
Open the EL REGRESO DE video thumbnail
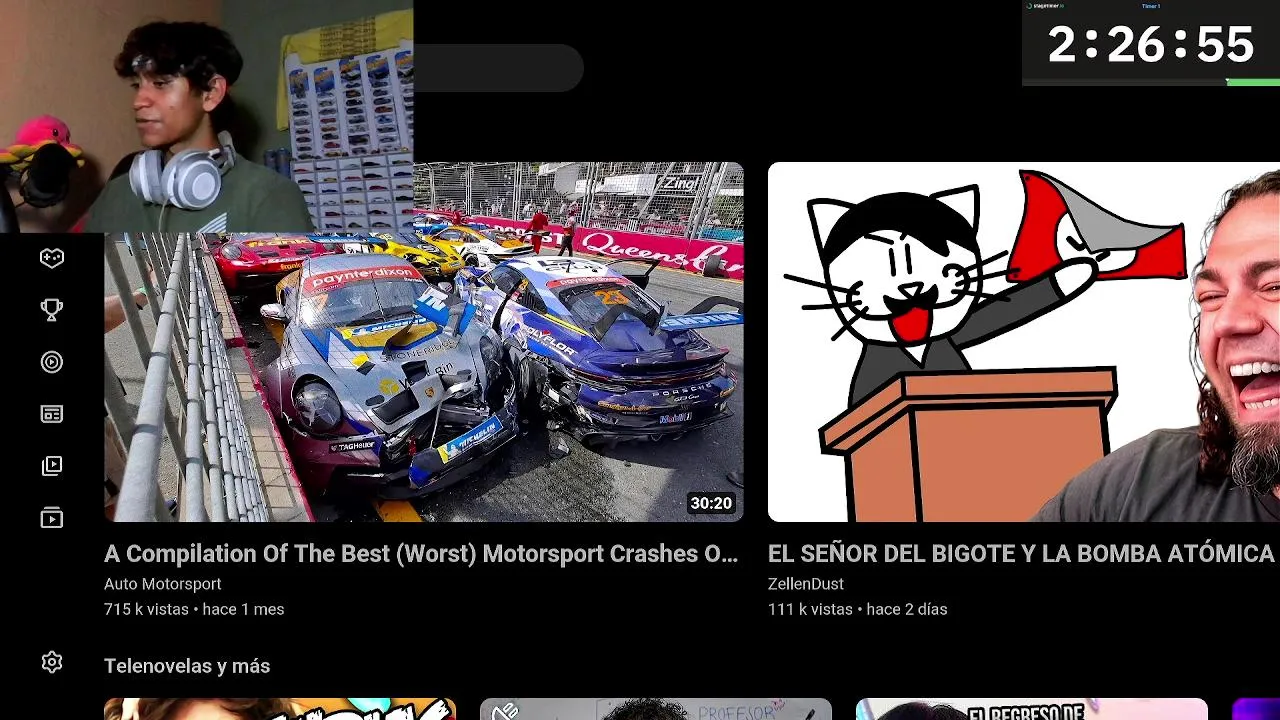[x=1032, y=709]
